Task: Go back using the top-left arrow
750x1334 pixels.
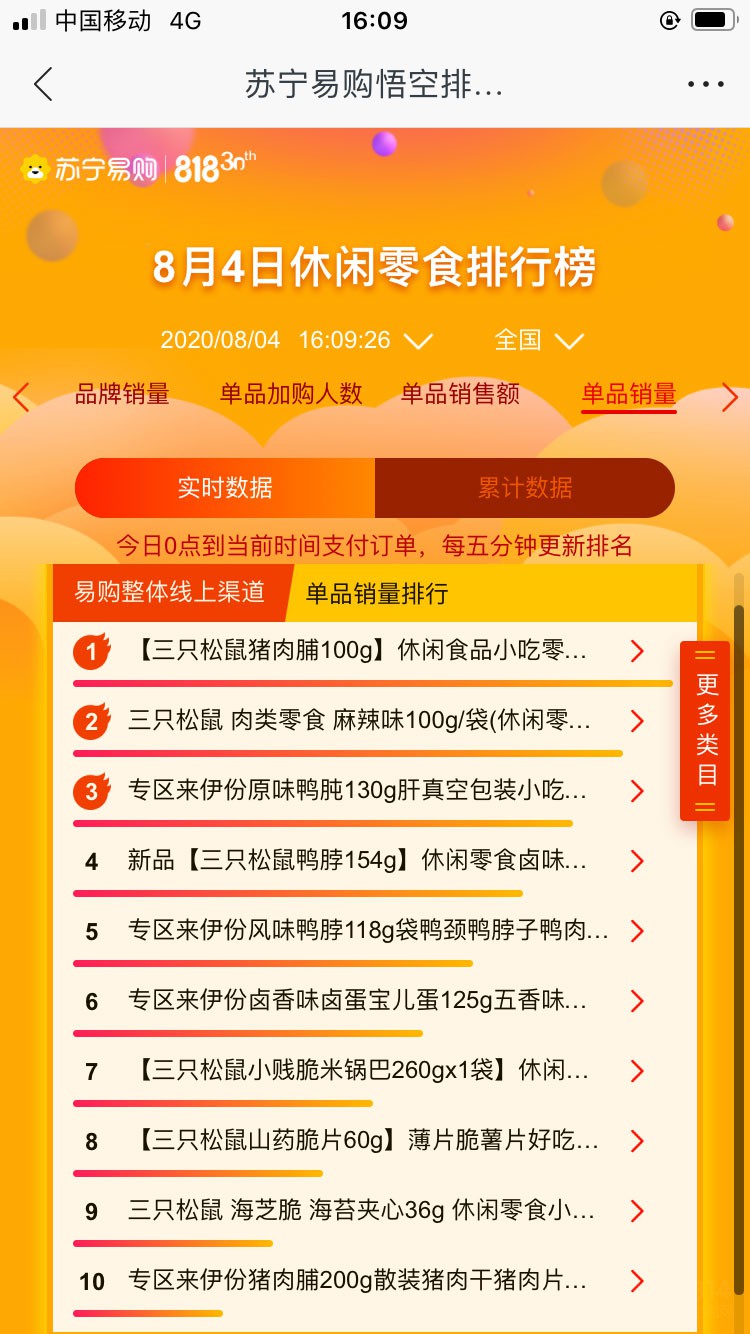Action: [43, 85]
